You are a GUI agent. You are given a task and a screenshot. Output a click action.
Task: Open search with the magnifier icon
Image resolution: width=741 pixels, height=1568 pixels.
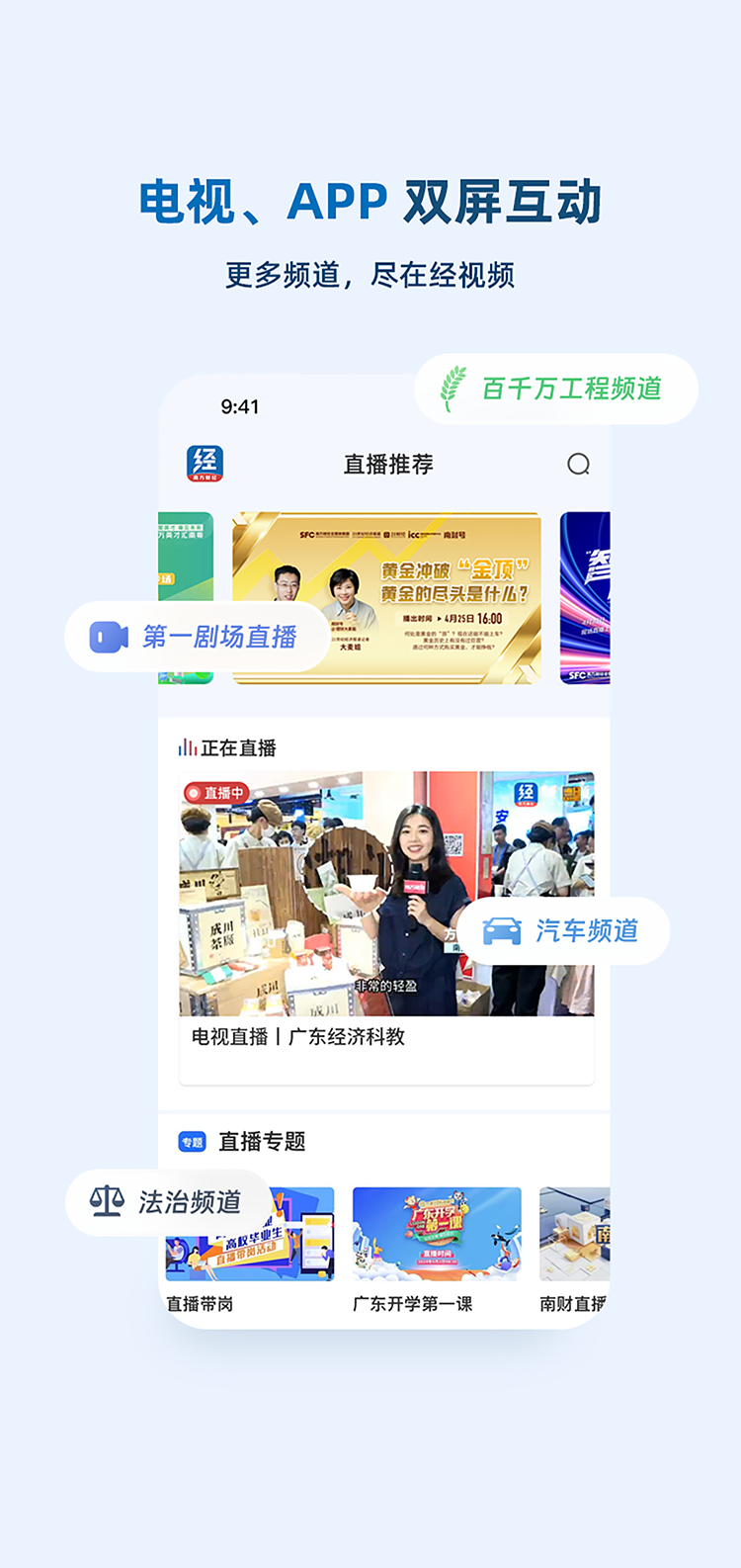580,464
